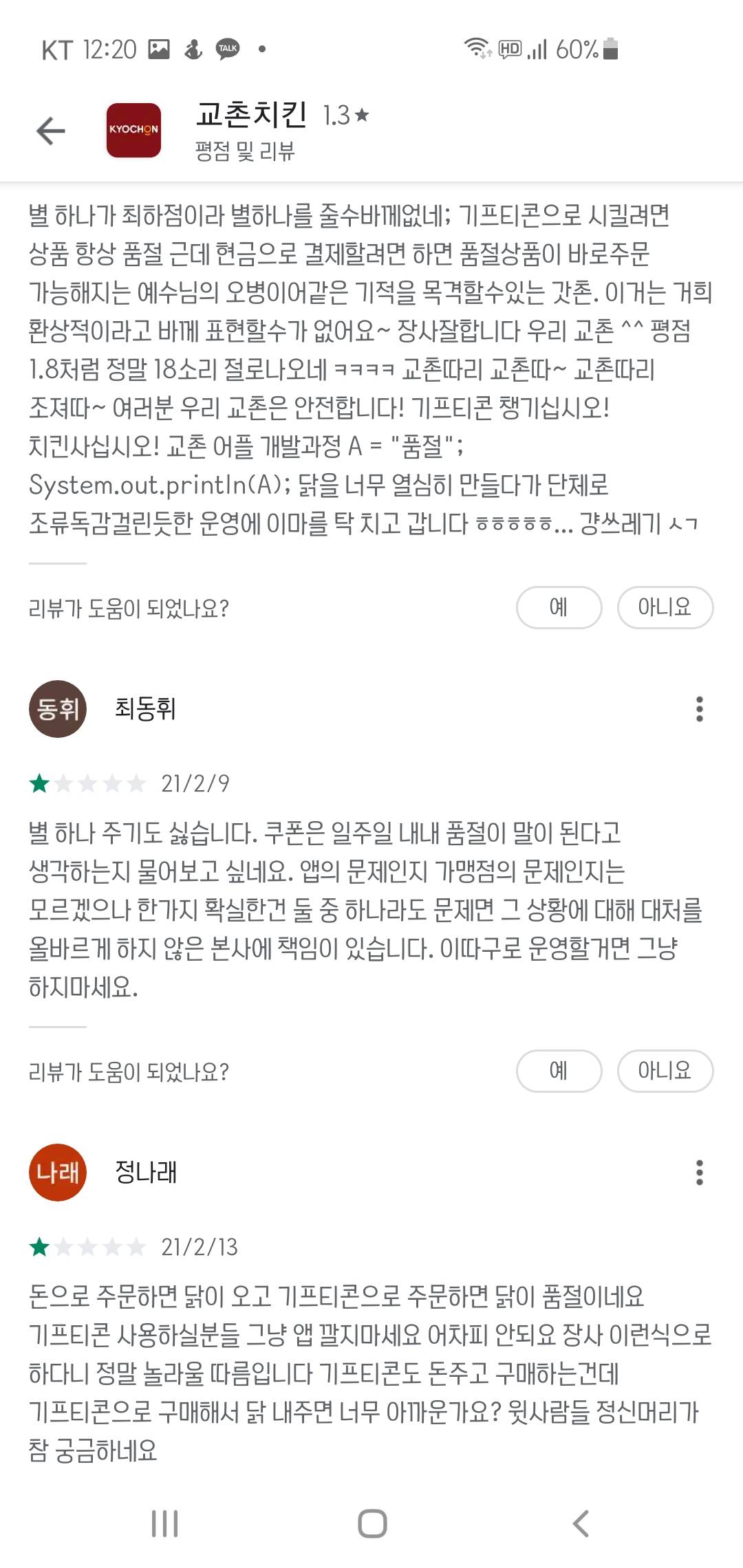Open 정나래's profile avatar
Viewport: 743px width, 1568px height.
[58, 1173]
